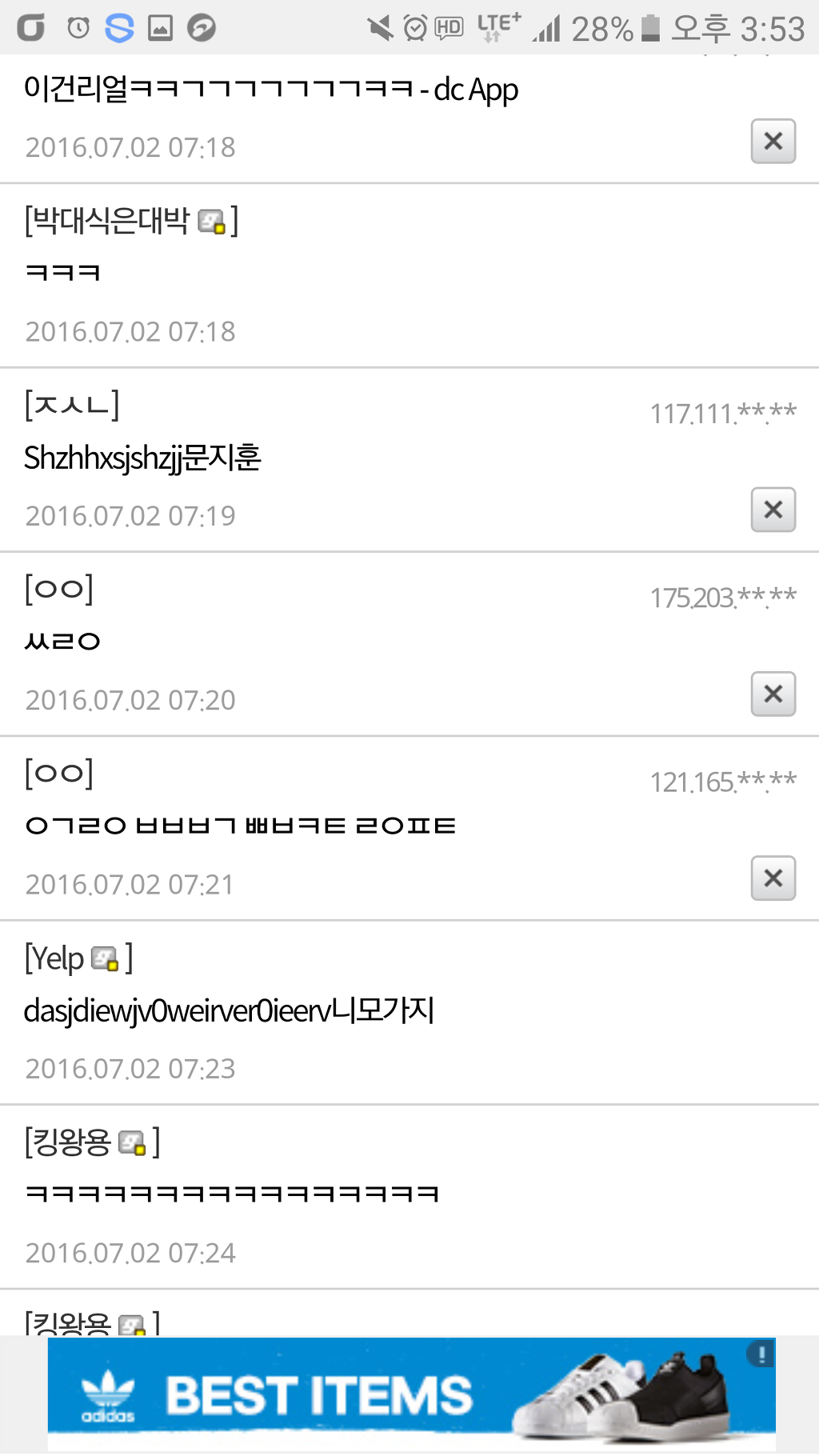The height and width of the screenshot is (1456, 819).
Task: Delete the comment ending with "dc App"
Action: pos(773,142)
